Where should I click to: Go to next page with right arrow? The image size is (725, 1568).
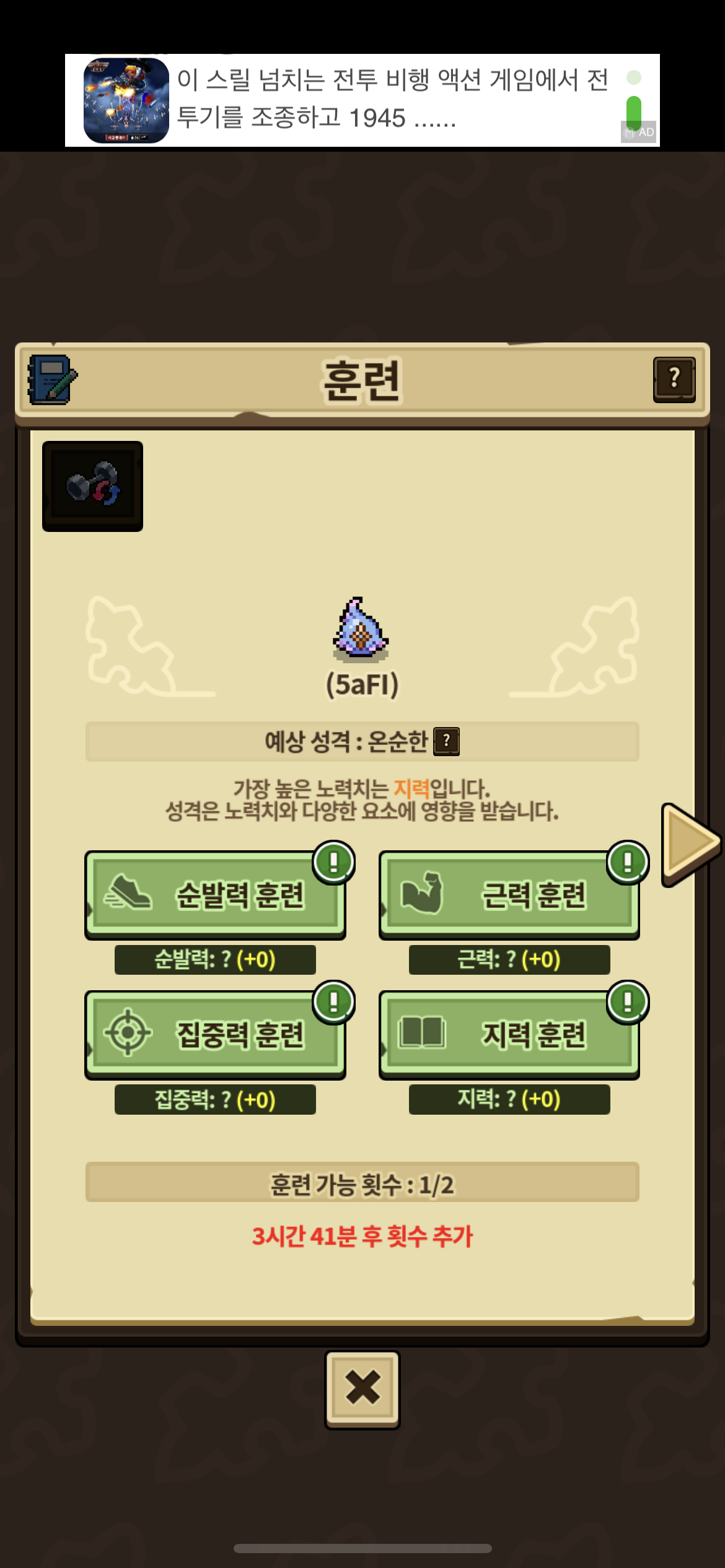click(x=690, y=843)
